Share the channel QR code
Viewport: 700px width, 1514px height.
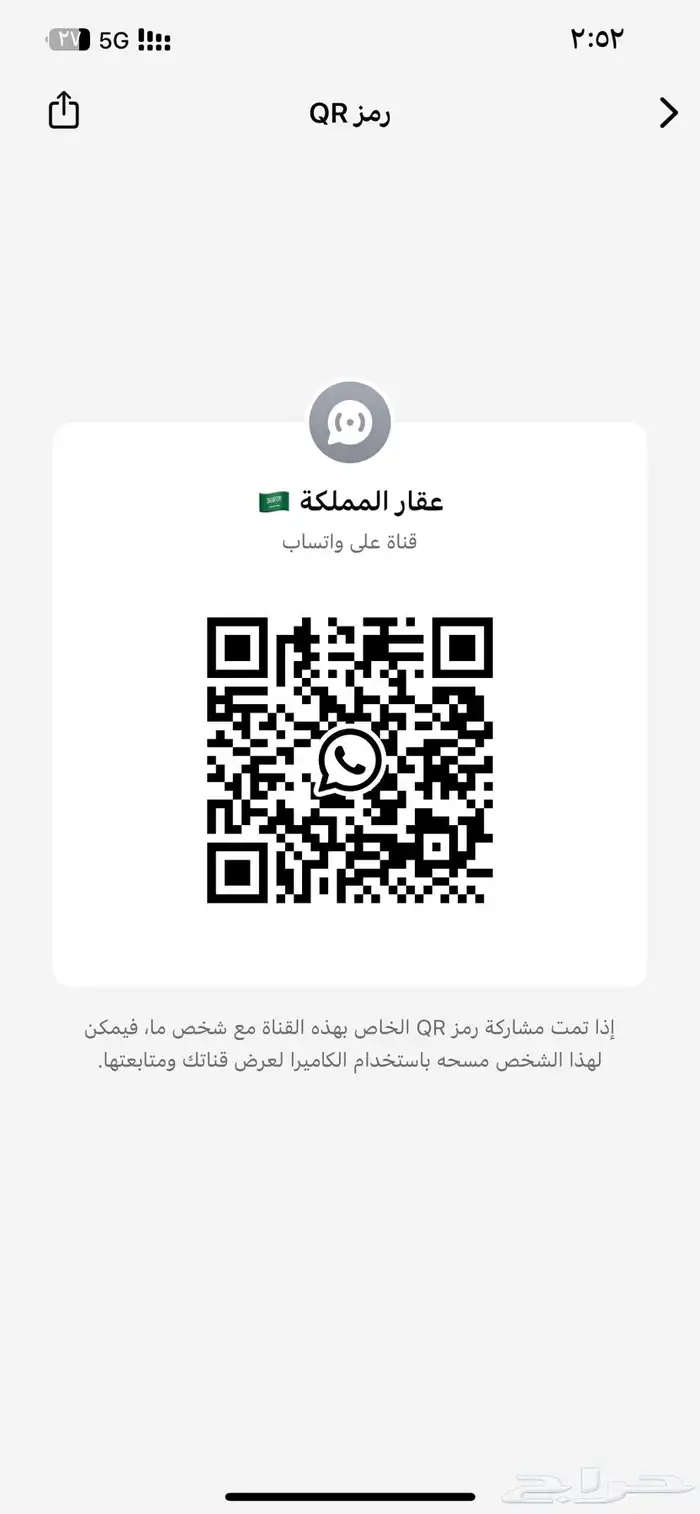pyautogui.click(x=64, y=111)
